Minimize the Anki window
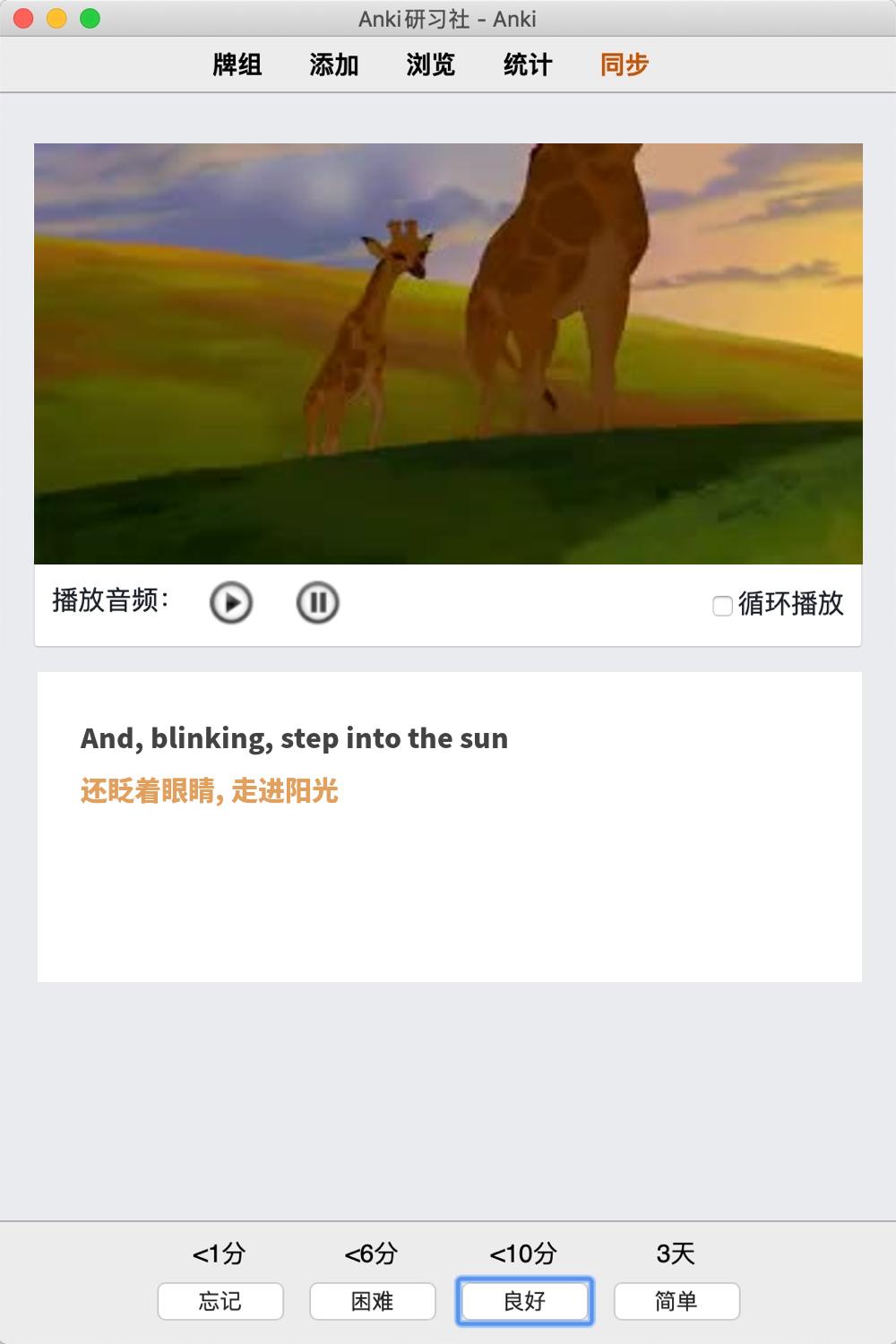The image size is (896, 1344). coord(56,18)
